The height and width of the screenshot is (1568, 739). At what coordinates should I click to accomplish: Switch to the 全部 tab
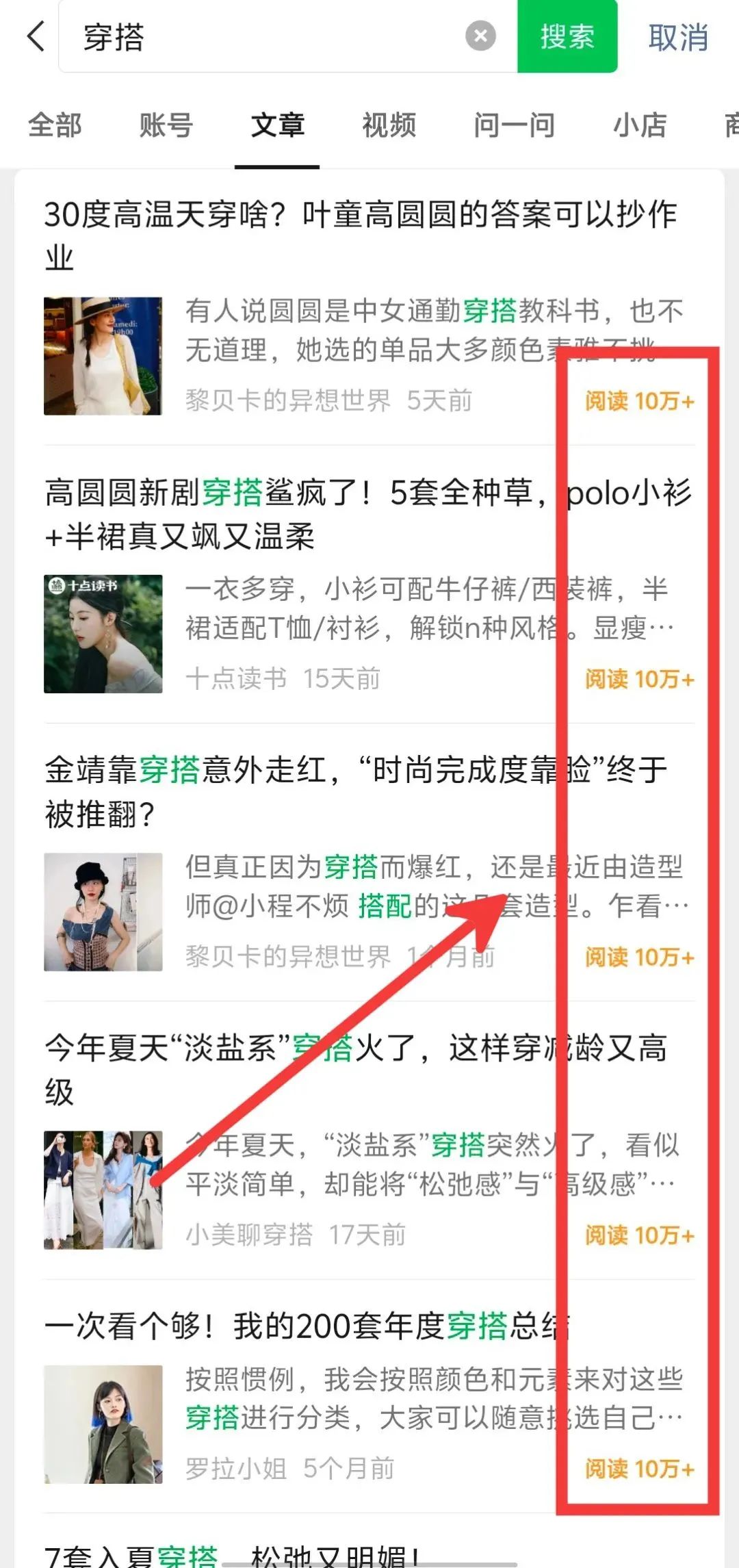(x=55, y=125)
